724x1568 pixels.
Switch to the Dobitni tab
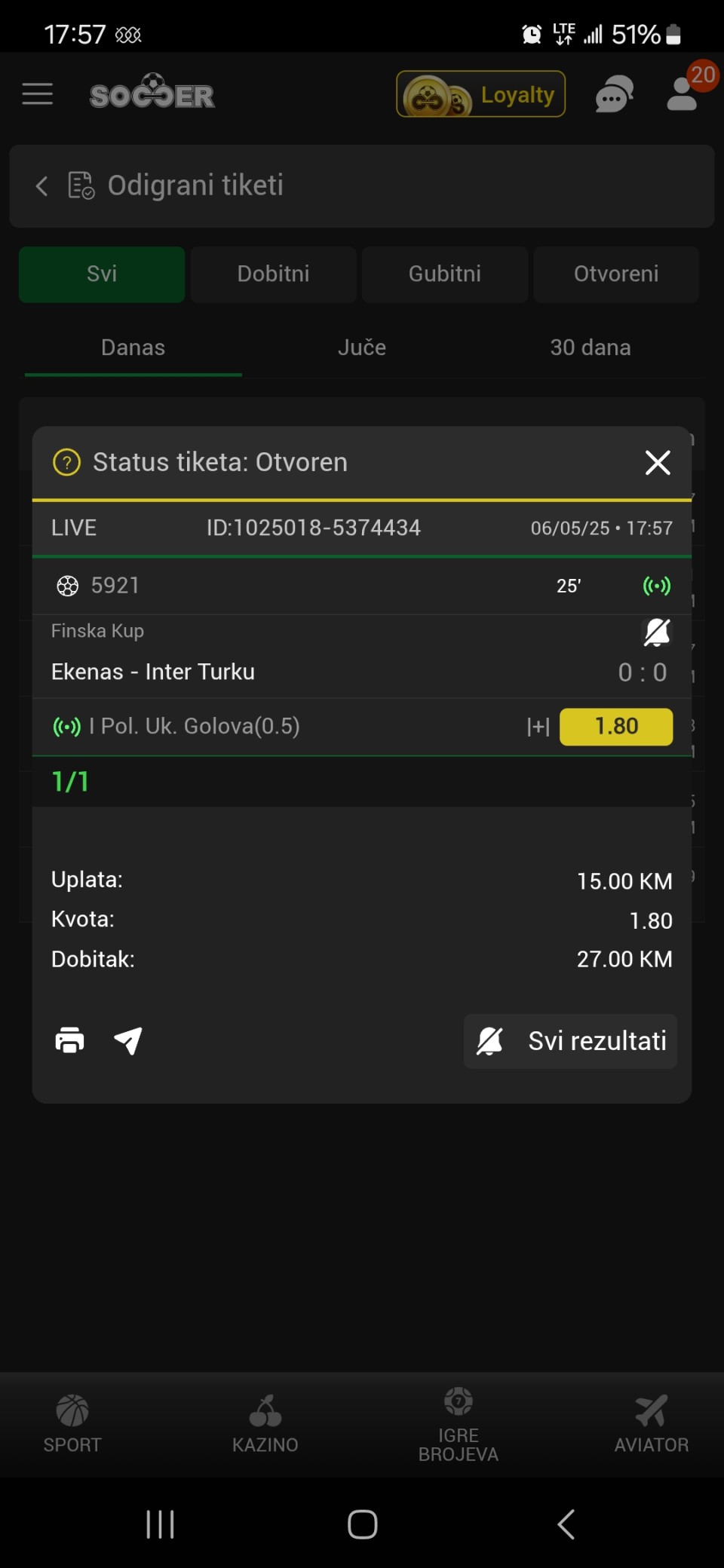click(273, 274)
